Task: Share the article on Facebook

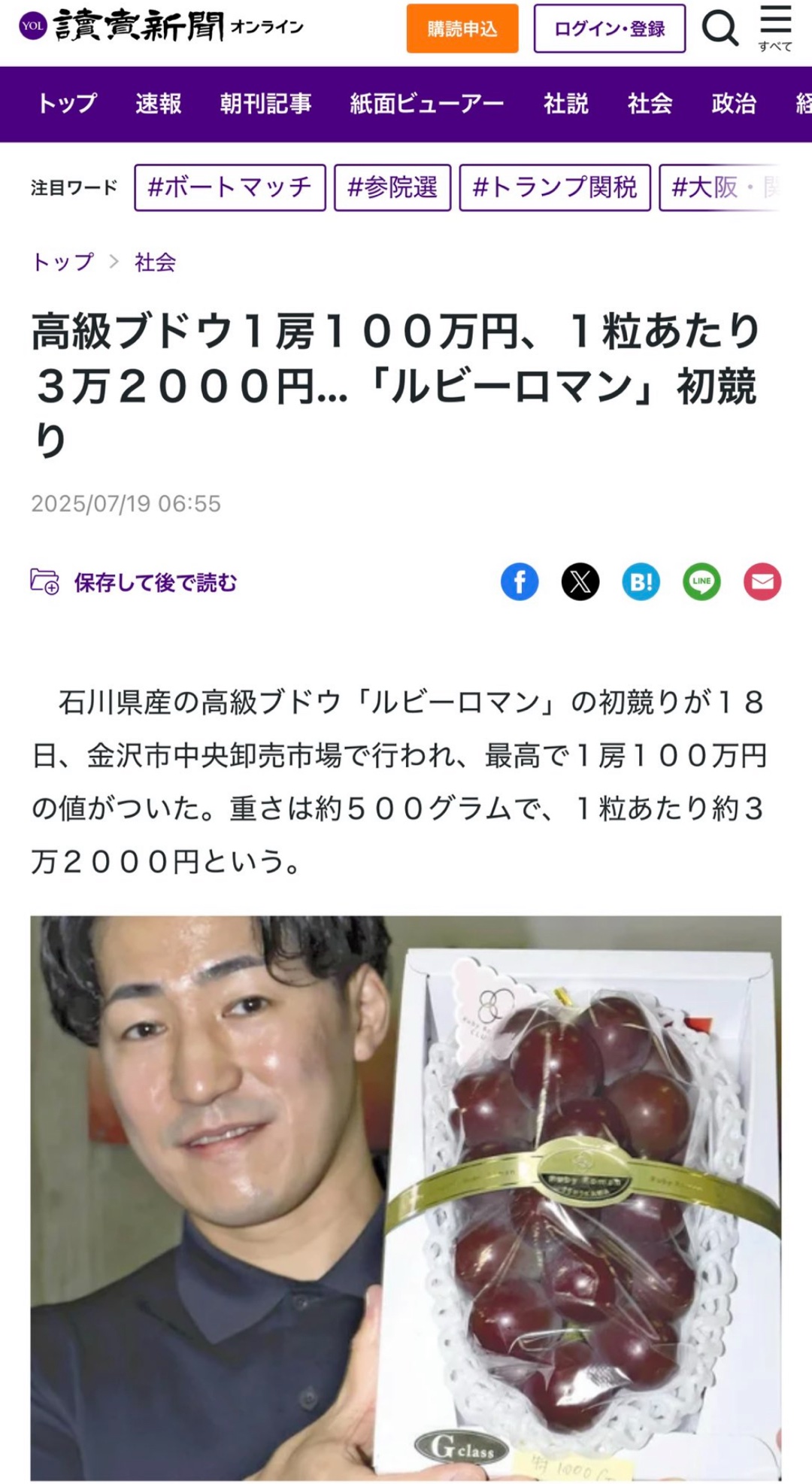Action: click(520, 581)
